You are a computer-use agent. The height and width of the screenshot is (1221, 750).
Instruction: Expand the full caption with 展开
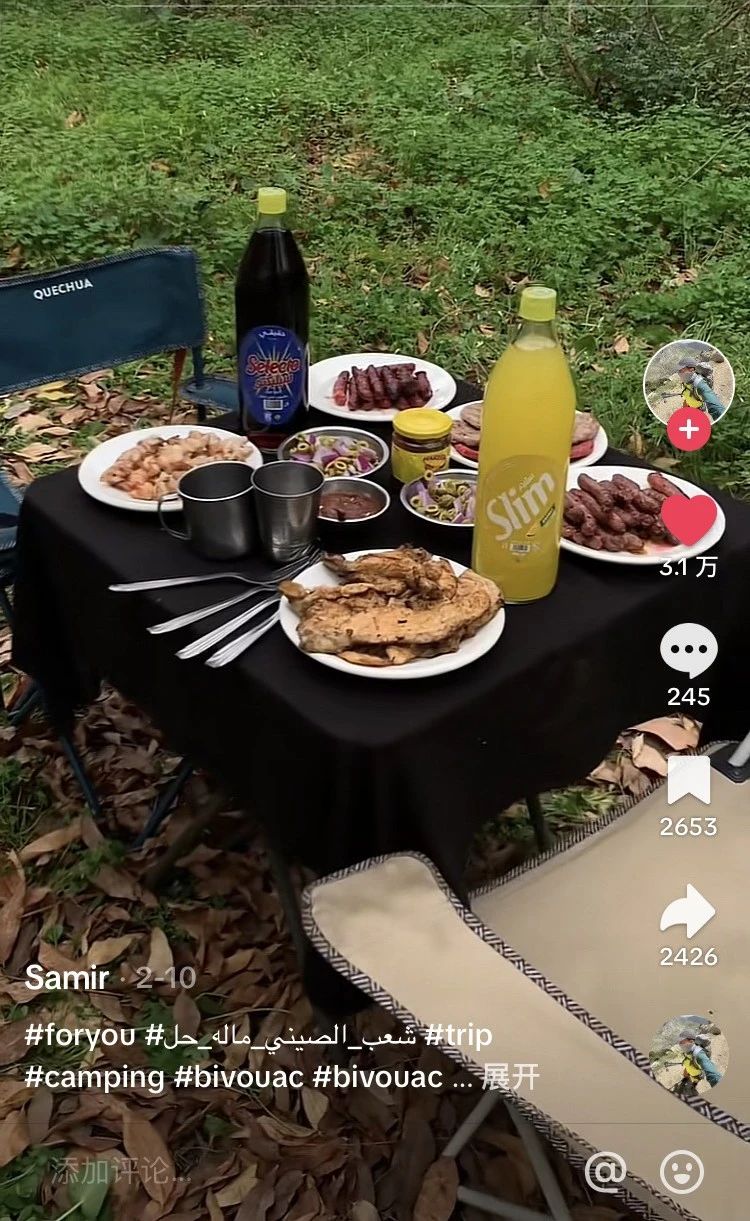[510, 1077]
